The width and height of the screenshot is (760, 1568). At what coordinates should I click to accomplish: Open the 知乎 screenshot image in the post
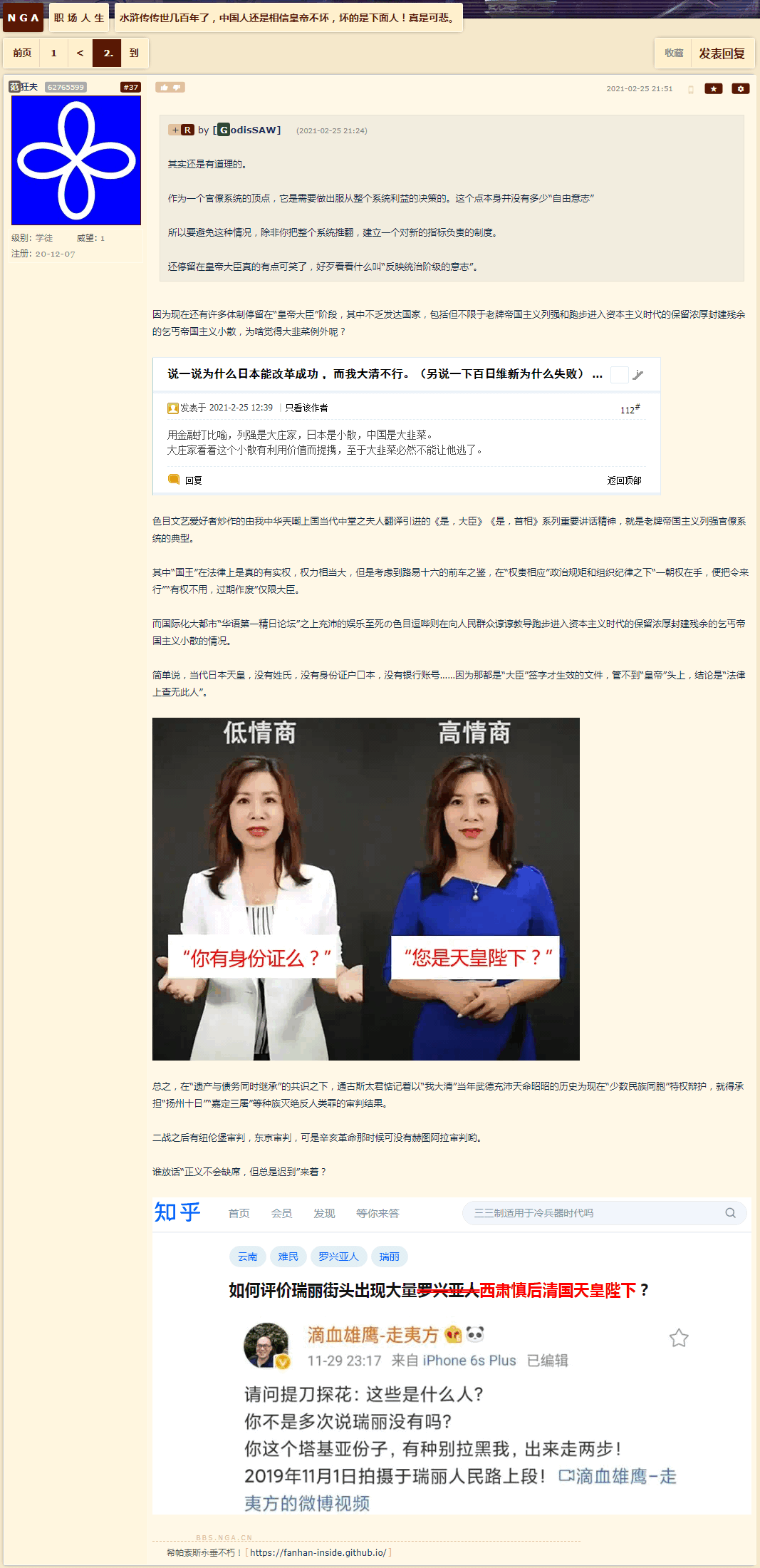click(x=452, y=1356)
